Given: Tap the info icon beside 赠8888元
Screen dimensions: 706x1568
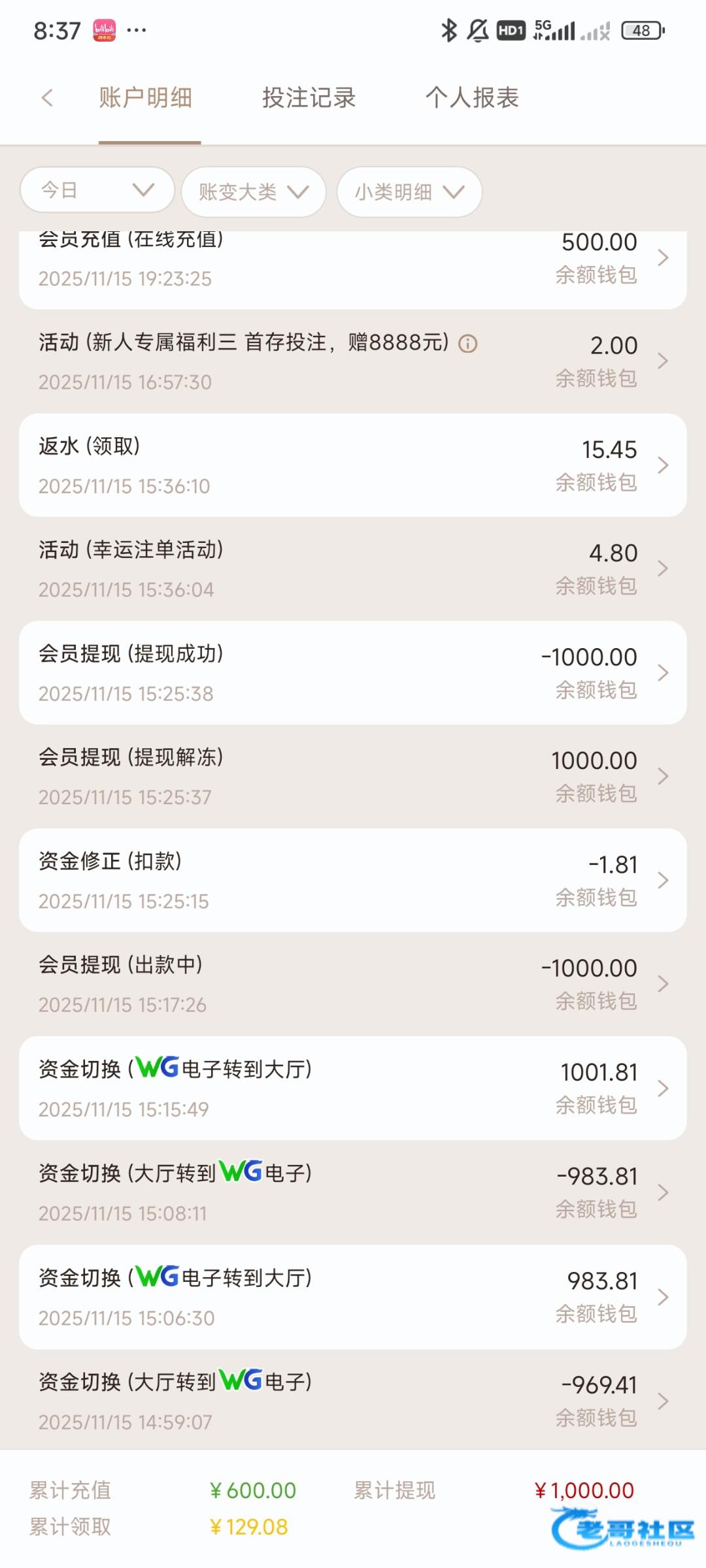Looking at the screenshot, I should tap(468, 344).
